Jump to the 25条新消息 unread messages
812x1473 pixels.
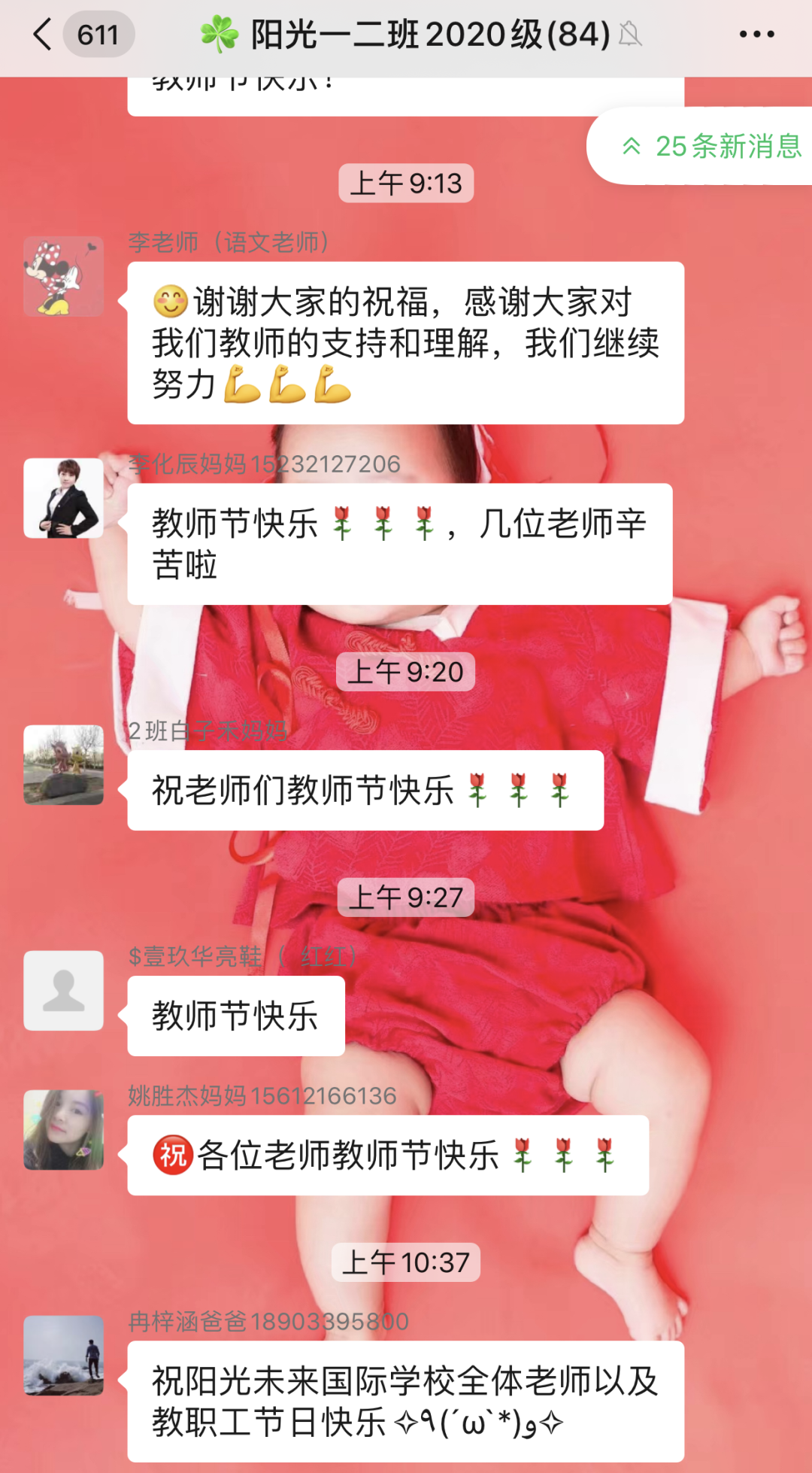710,146
